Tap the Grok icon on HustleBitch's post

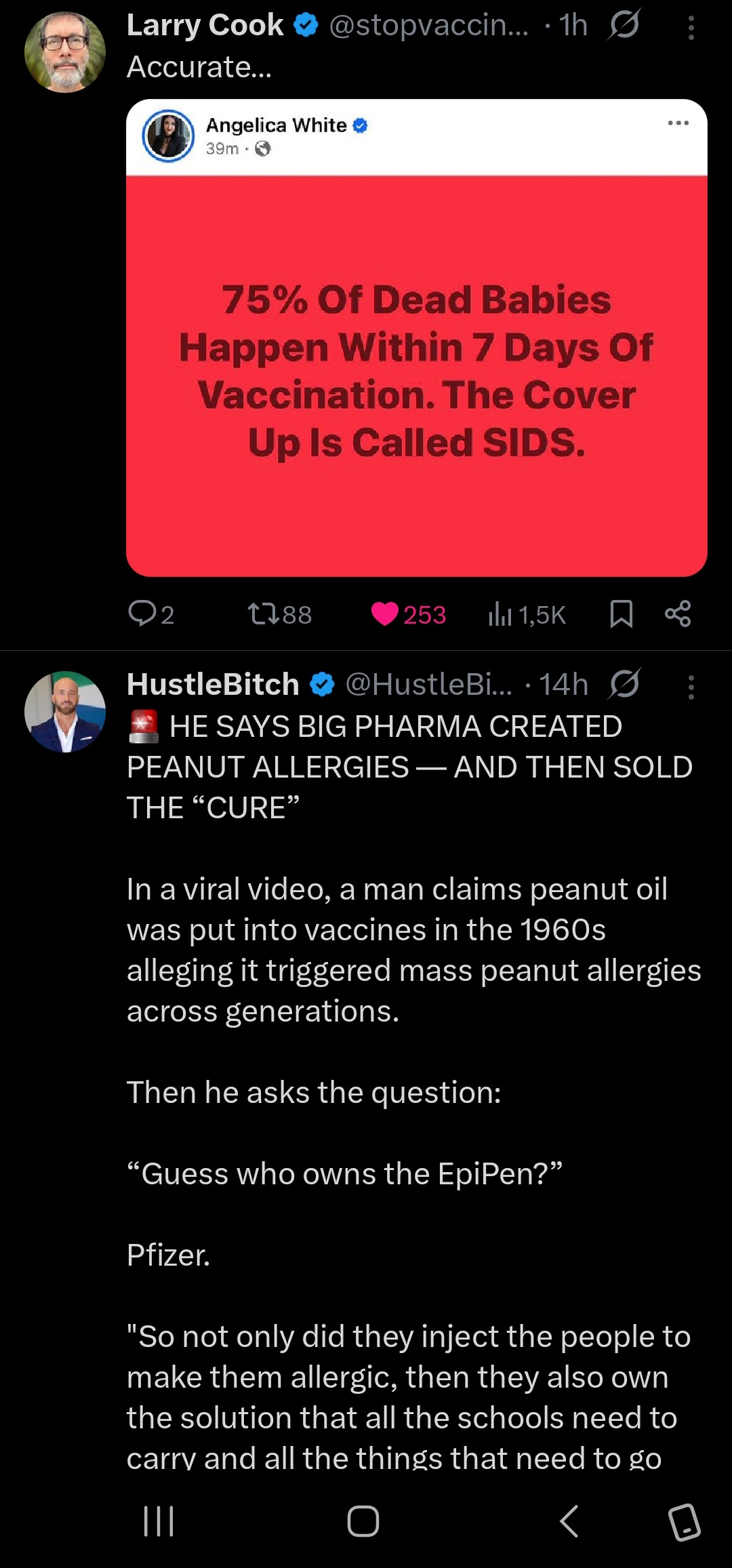(x=624, y=684)
